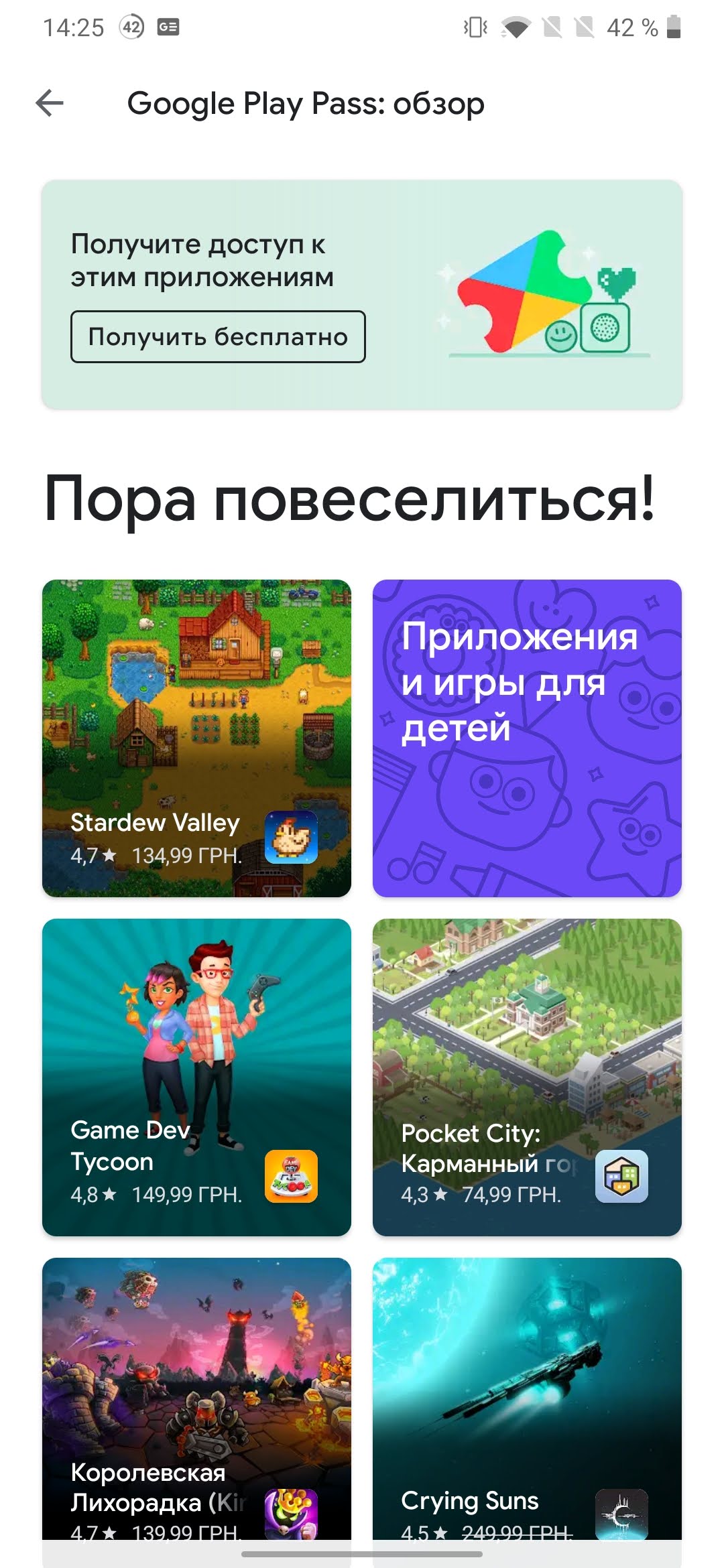Image resolution: width=724 pixels, height=1568 pixels.
Task: Open the Game Dev Tycoon card
Action: click(196, 1077)
